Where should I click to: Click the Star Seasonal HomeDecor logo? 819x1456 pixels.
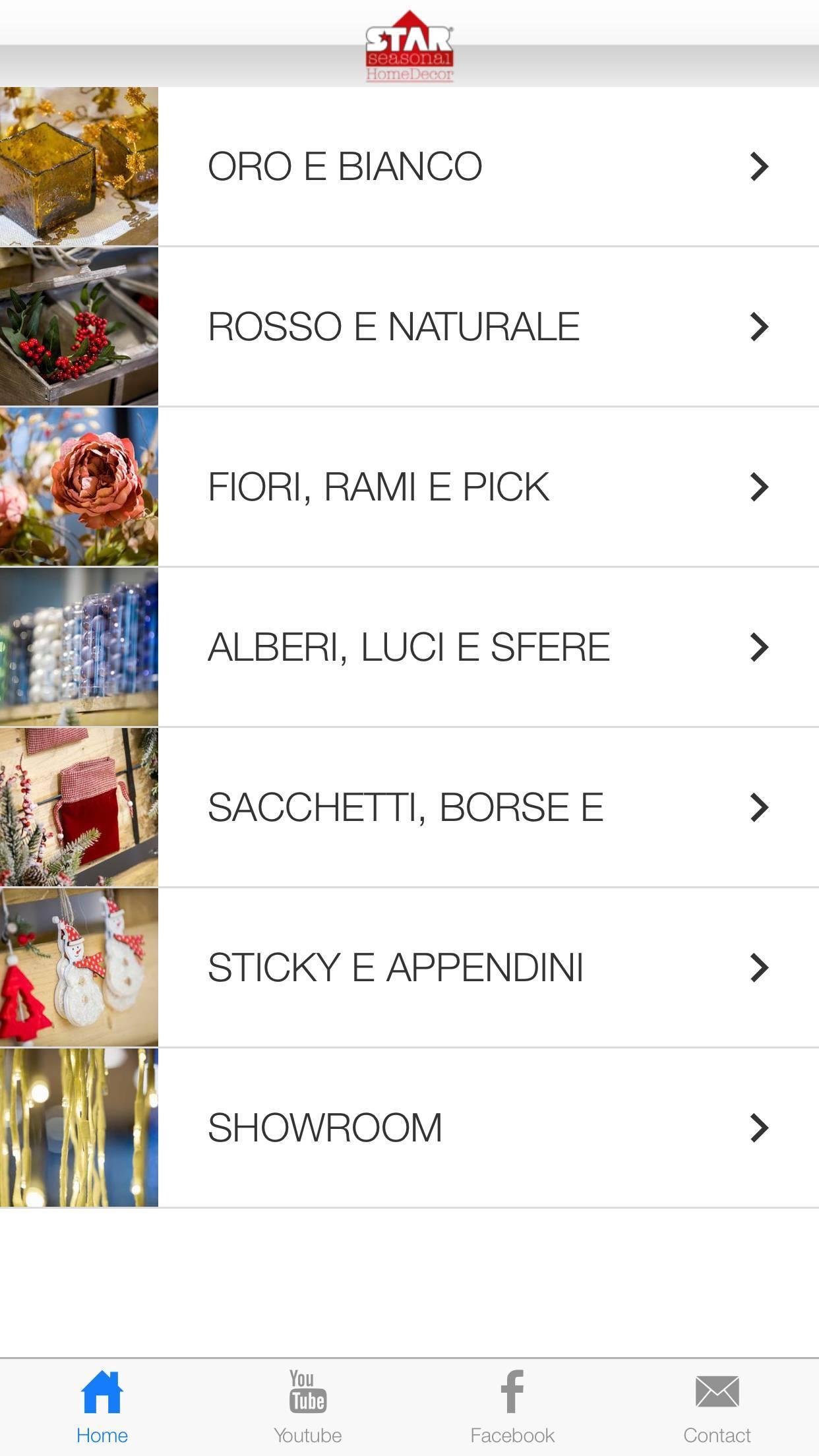(409, 43)
